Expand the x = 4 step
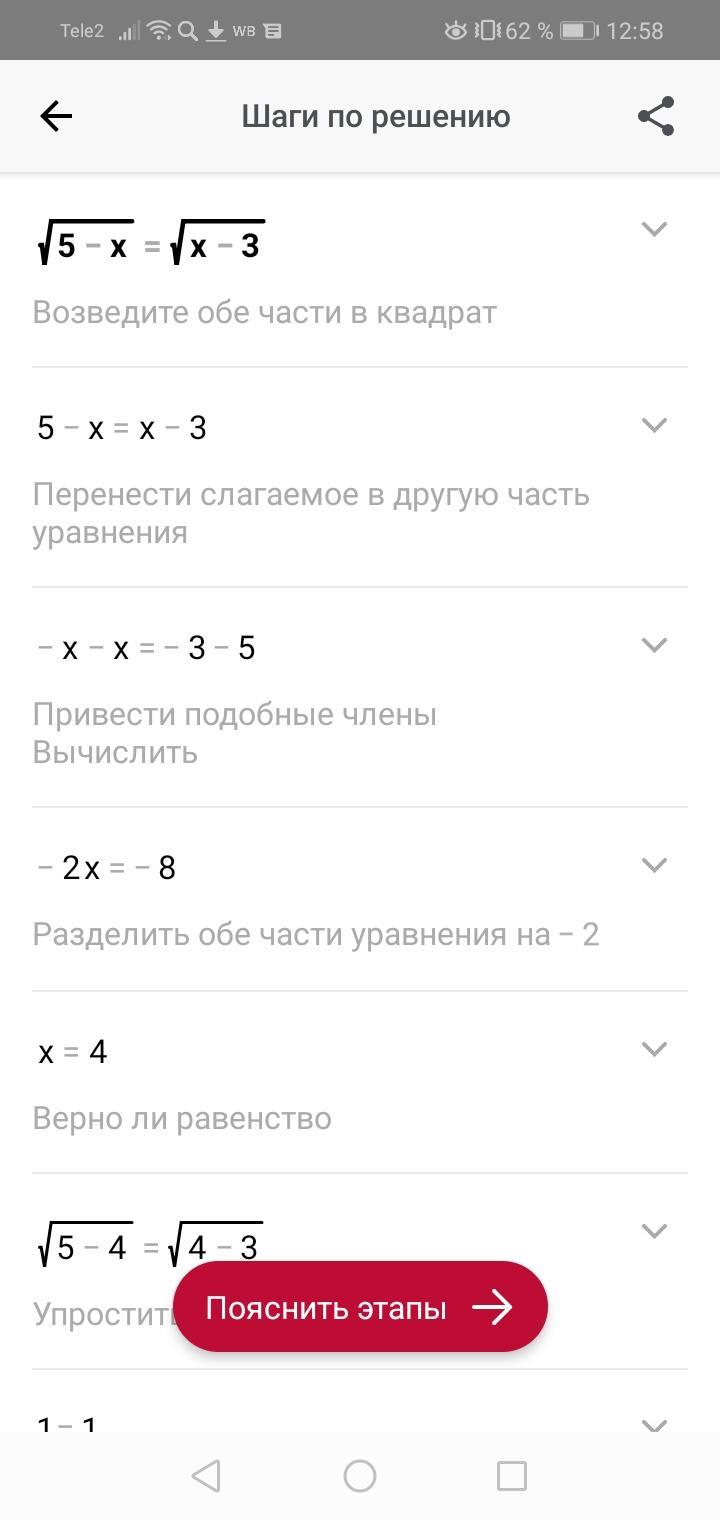The image size is (720, 1520). [x=654, y=1049]
